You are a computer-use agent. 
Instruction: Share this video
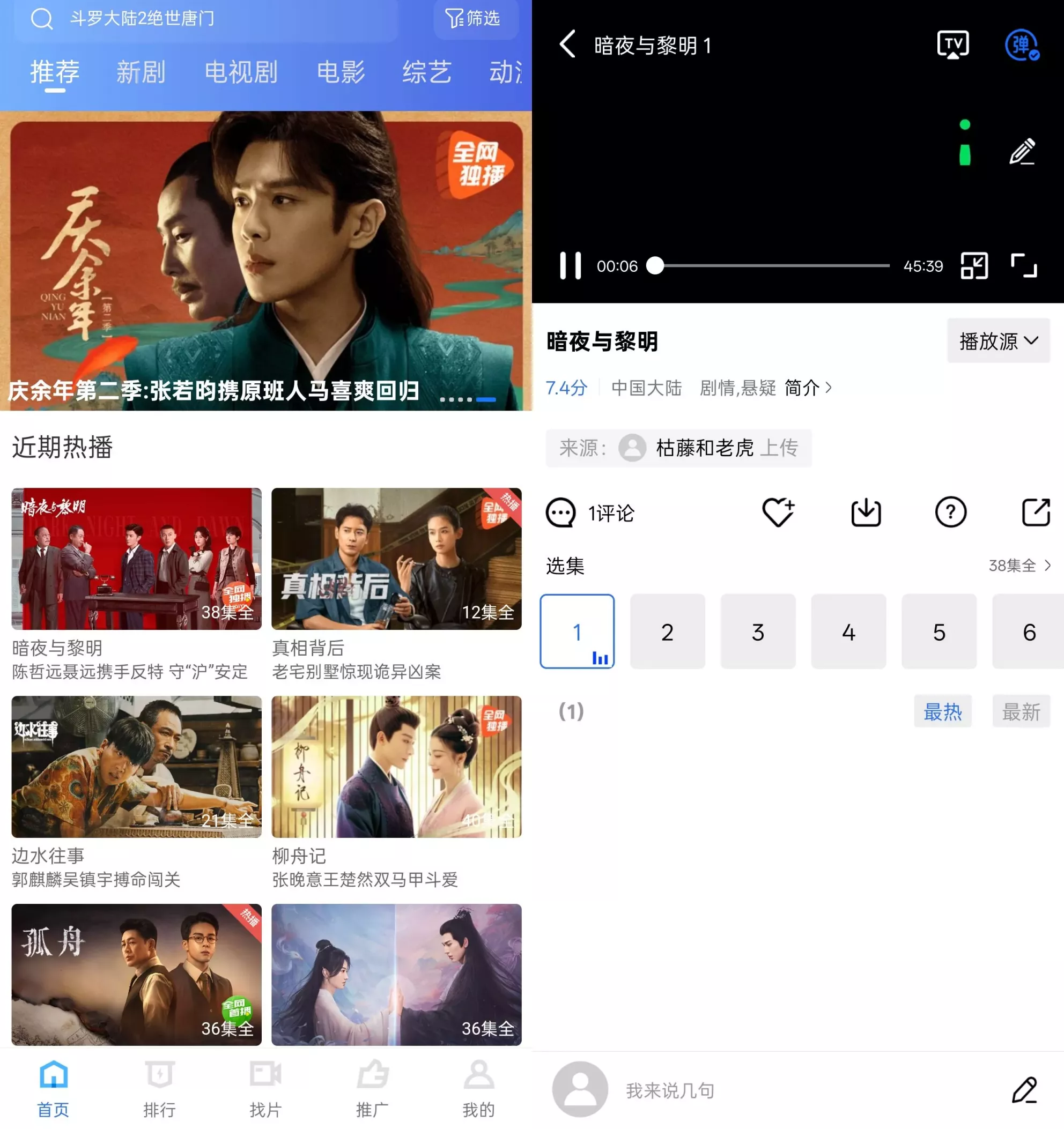coord(1036,512)
